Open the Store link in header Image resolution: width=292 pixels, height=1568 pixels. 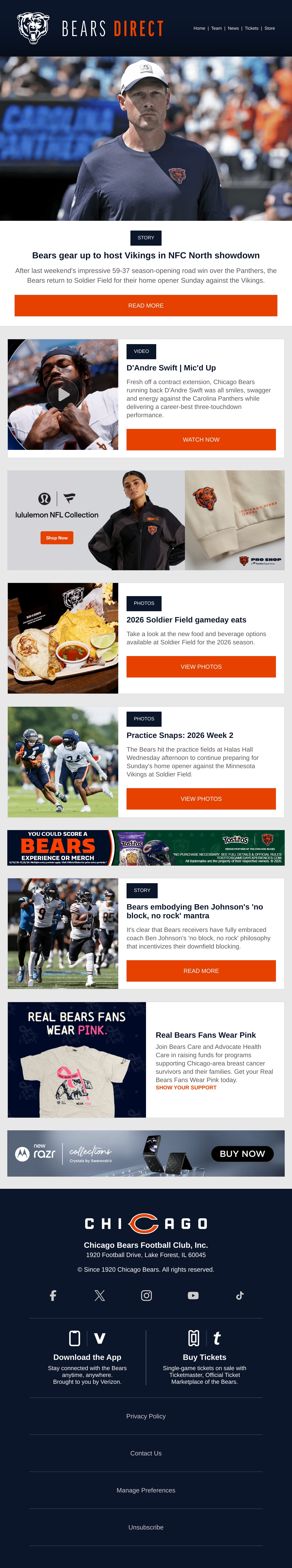[270, 29]
